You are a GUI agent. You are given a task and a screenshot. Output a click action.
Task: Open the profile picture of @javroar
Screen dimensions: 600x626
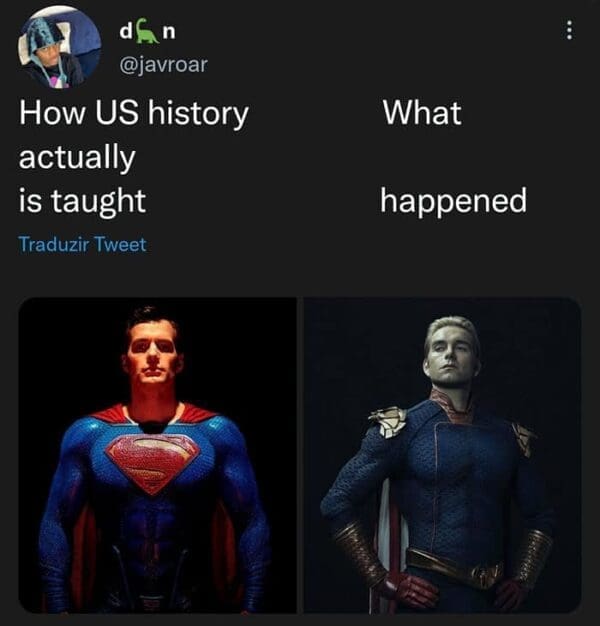point(56,47)
